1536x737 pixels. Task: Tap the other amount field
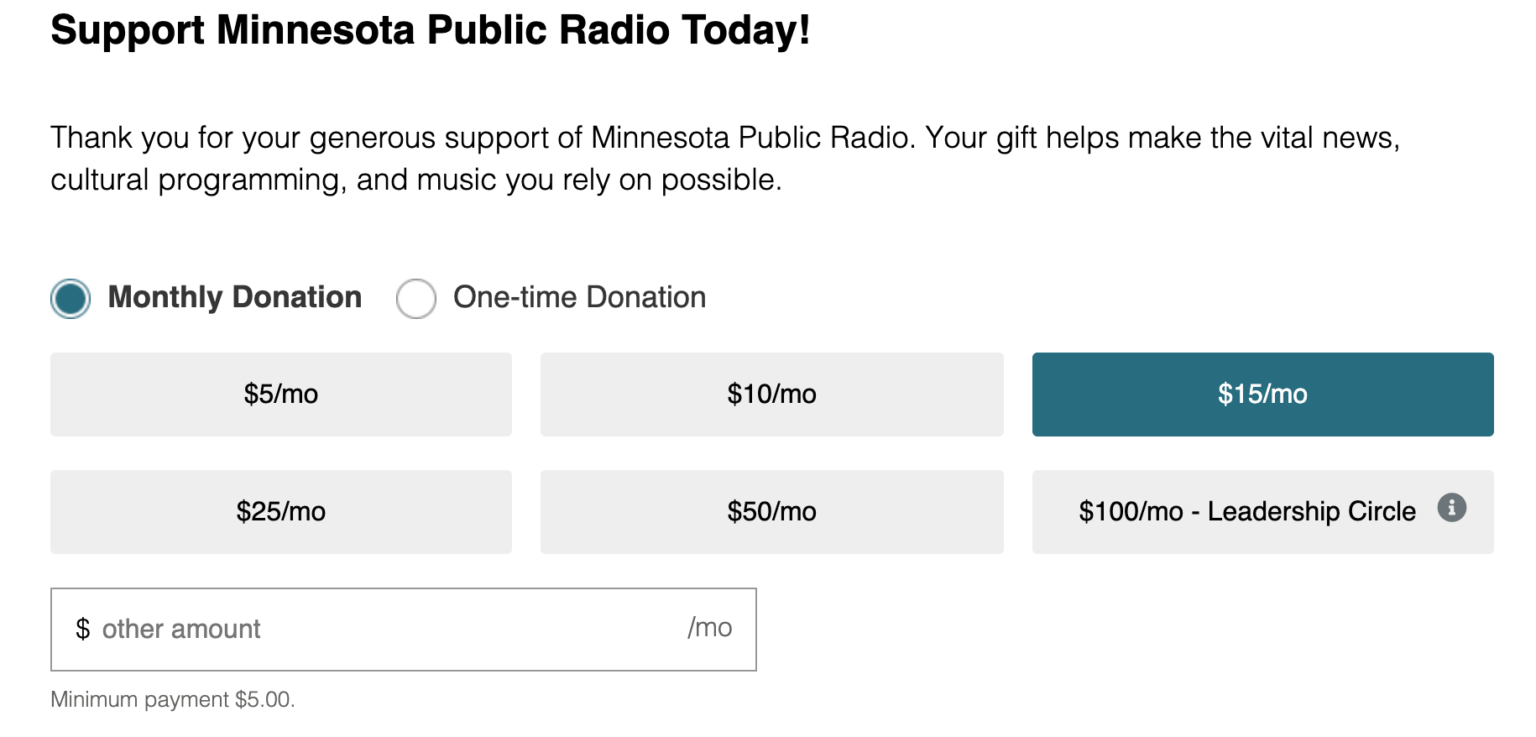390,629
